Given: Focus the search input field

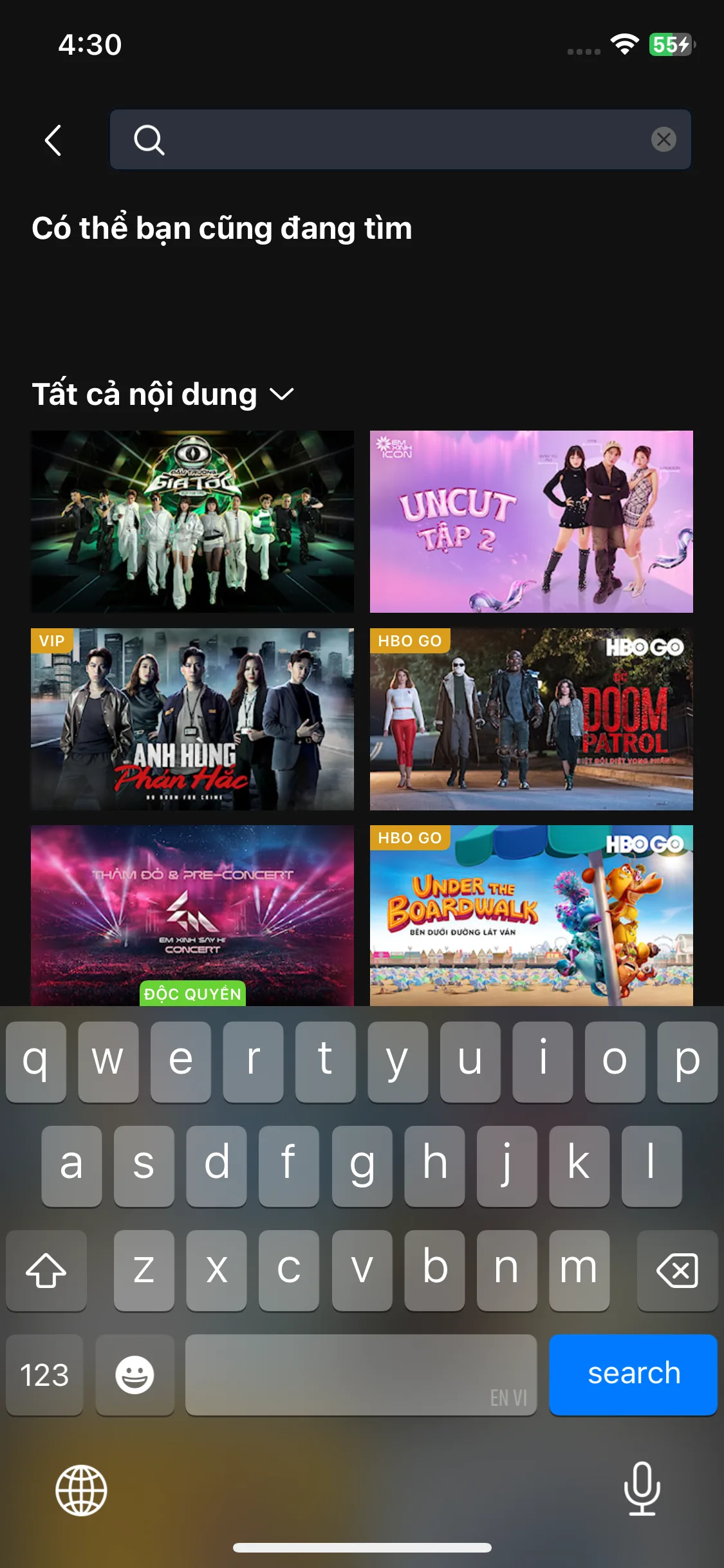Looking at the screenshot, I should point(399,140).
